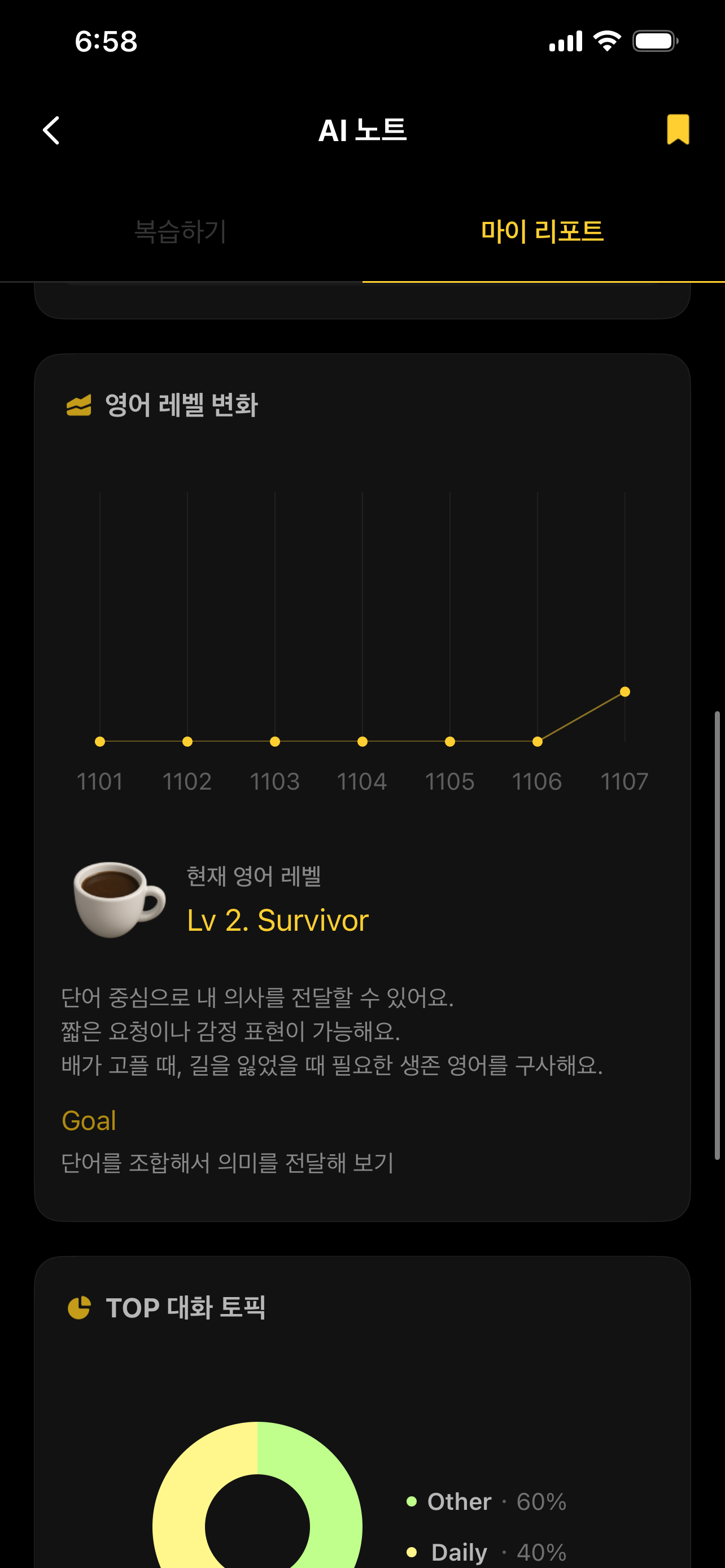
Task: Select the 마이 리포트 tab
Action: click(543, 232)
